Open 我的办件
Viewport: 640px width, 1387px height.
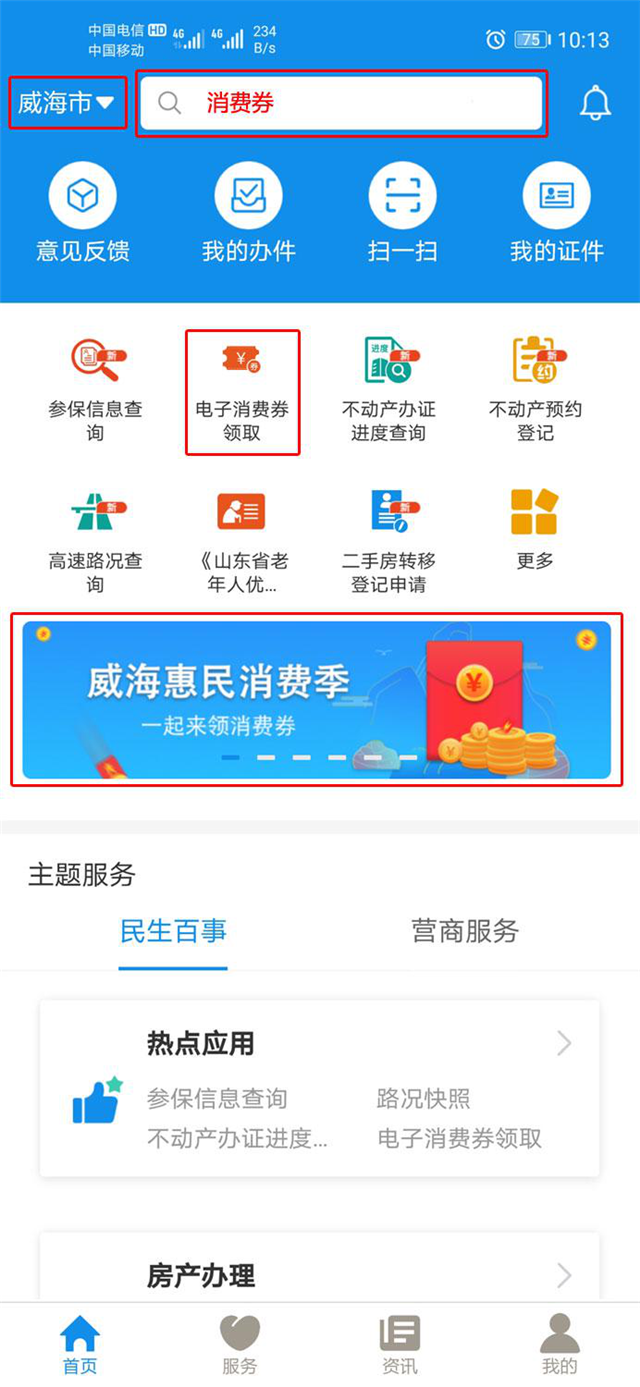[x=248, y=213]
